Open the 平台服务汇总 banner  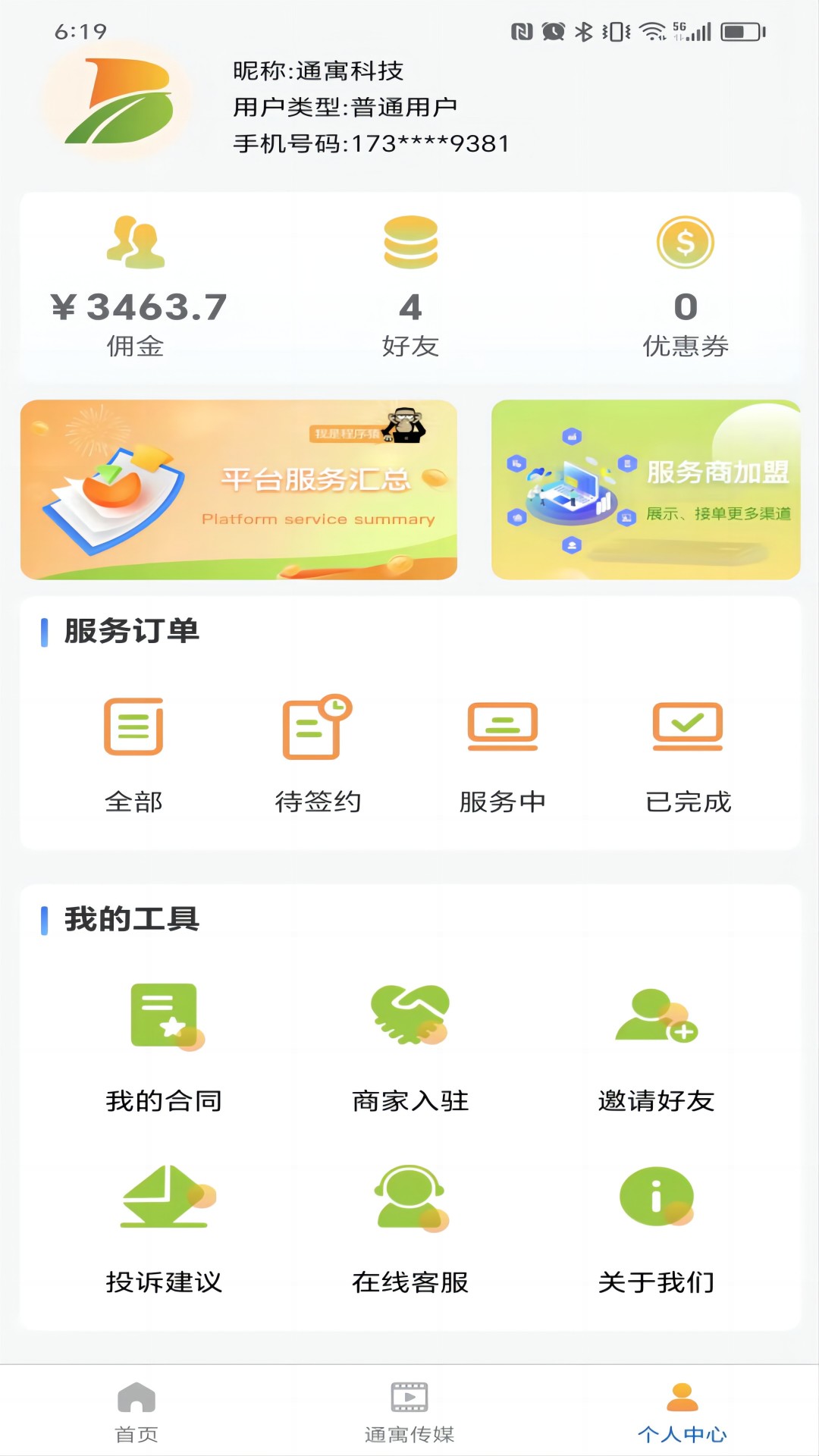(239, 490)
